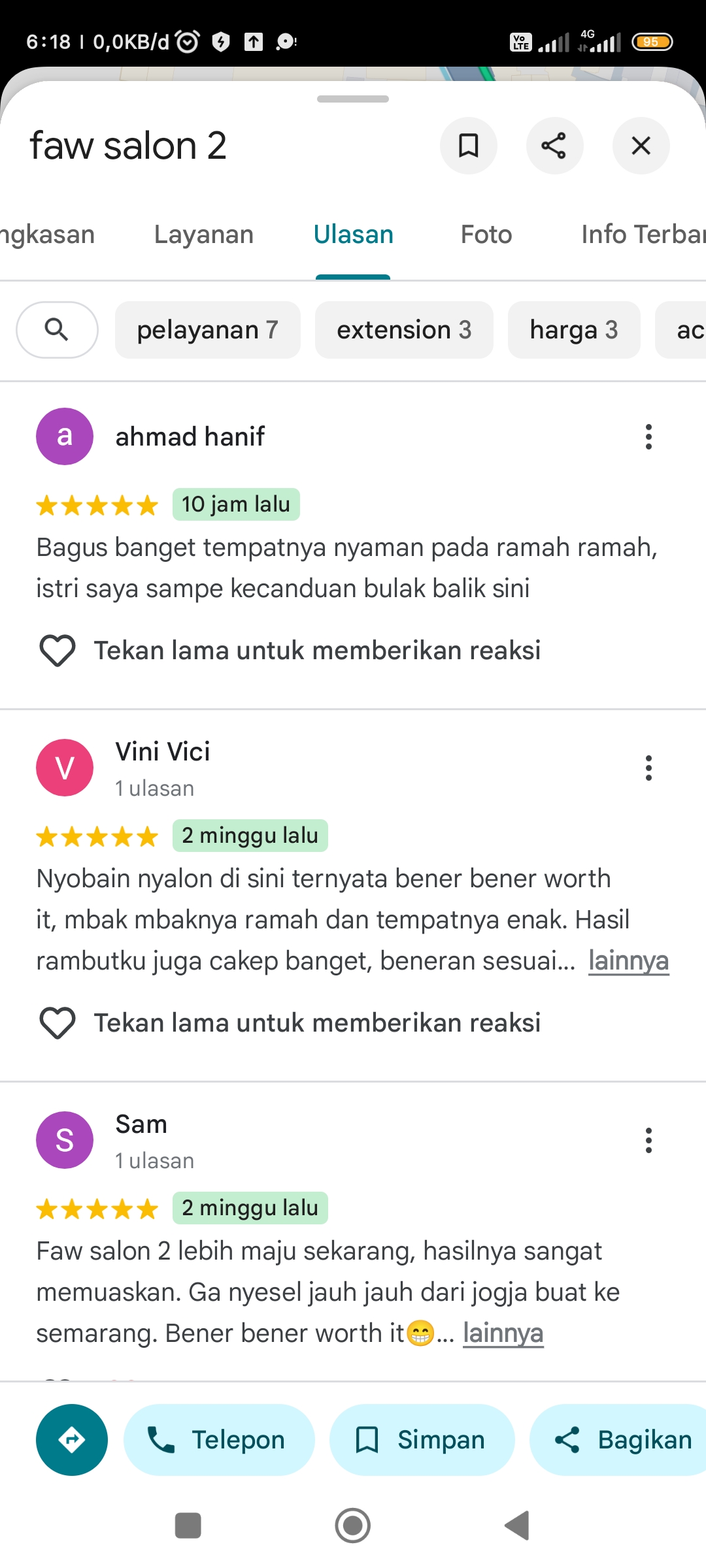706x1568 pixels.
Task: Bookmark faw salon 2 from the header
Action: [469, 146]
